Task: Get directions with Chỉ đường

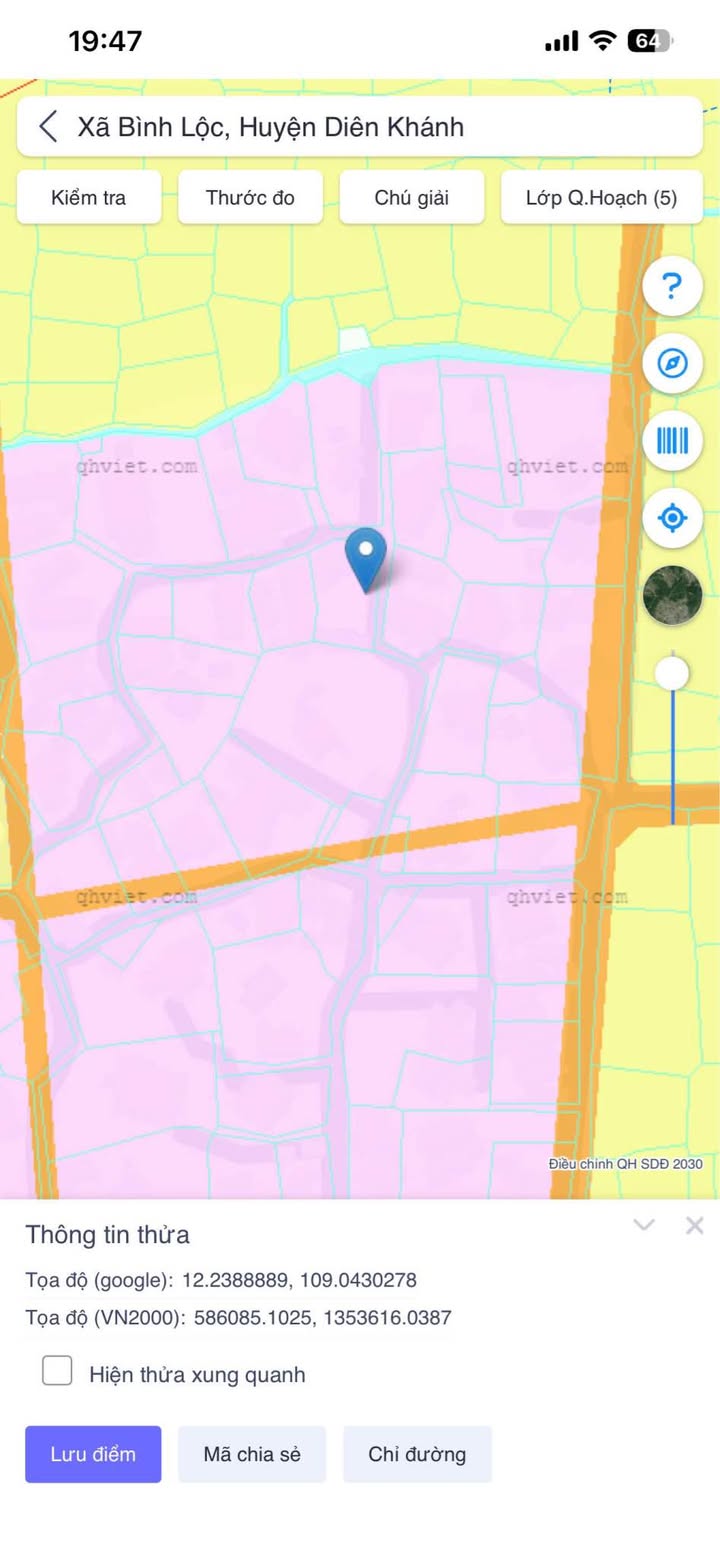Action: click(x=417, y=1454)
